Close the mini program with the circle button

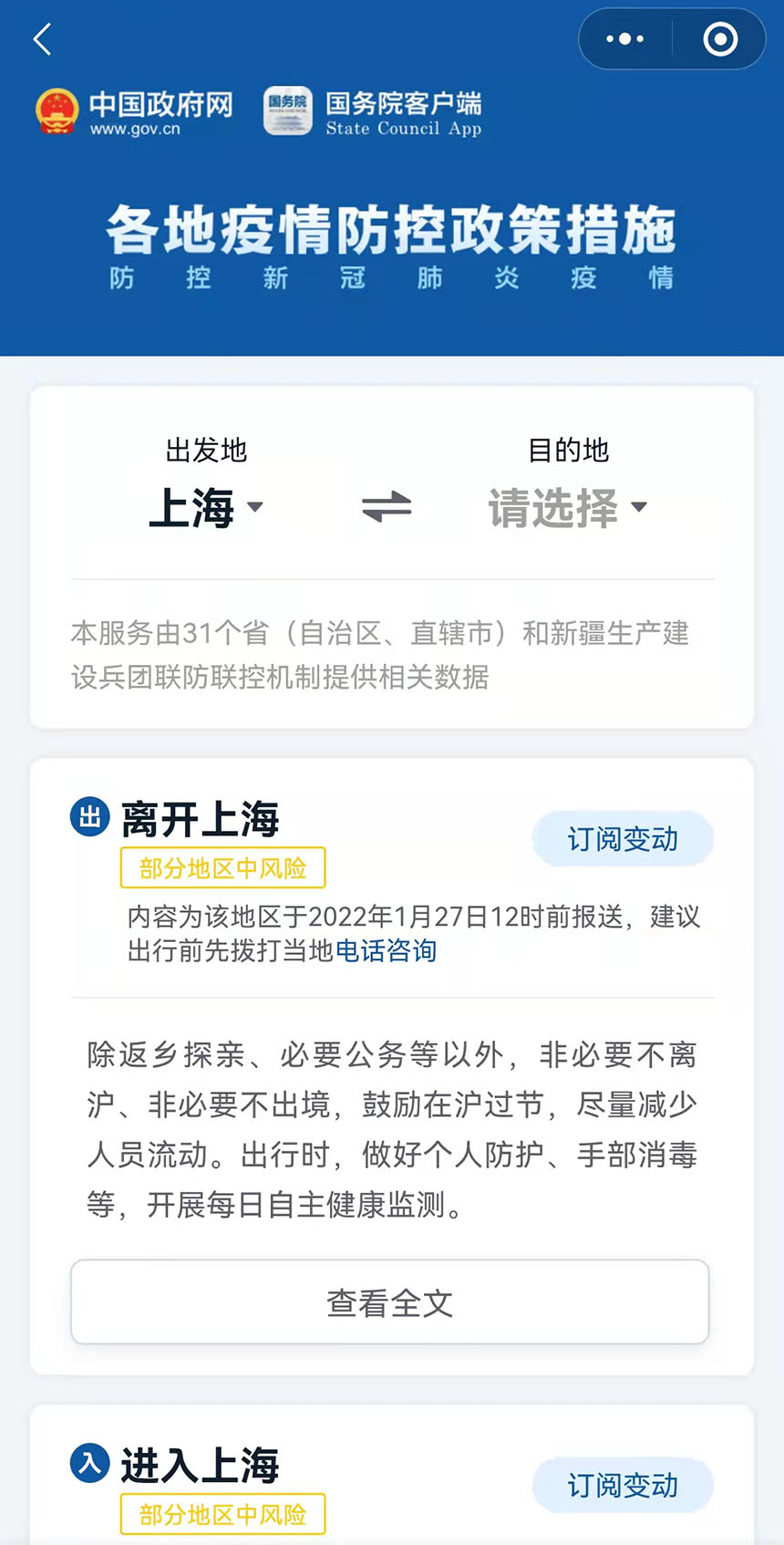(x=720, y=39)
